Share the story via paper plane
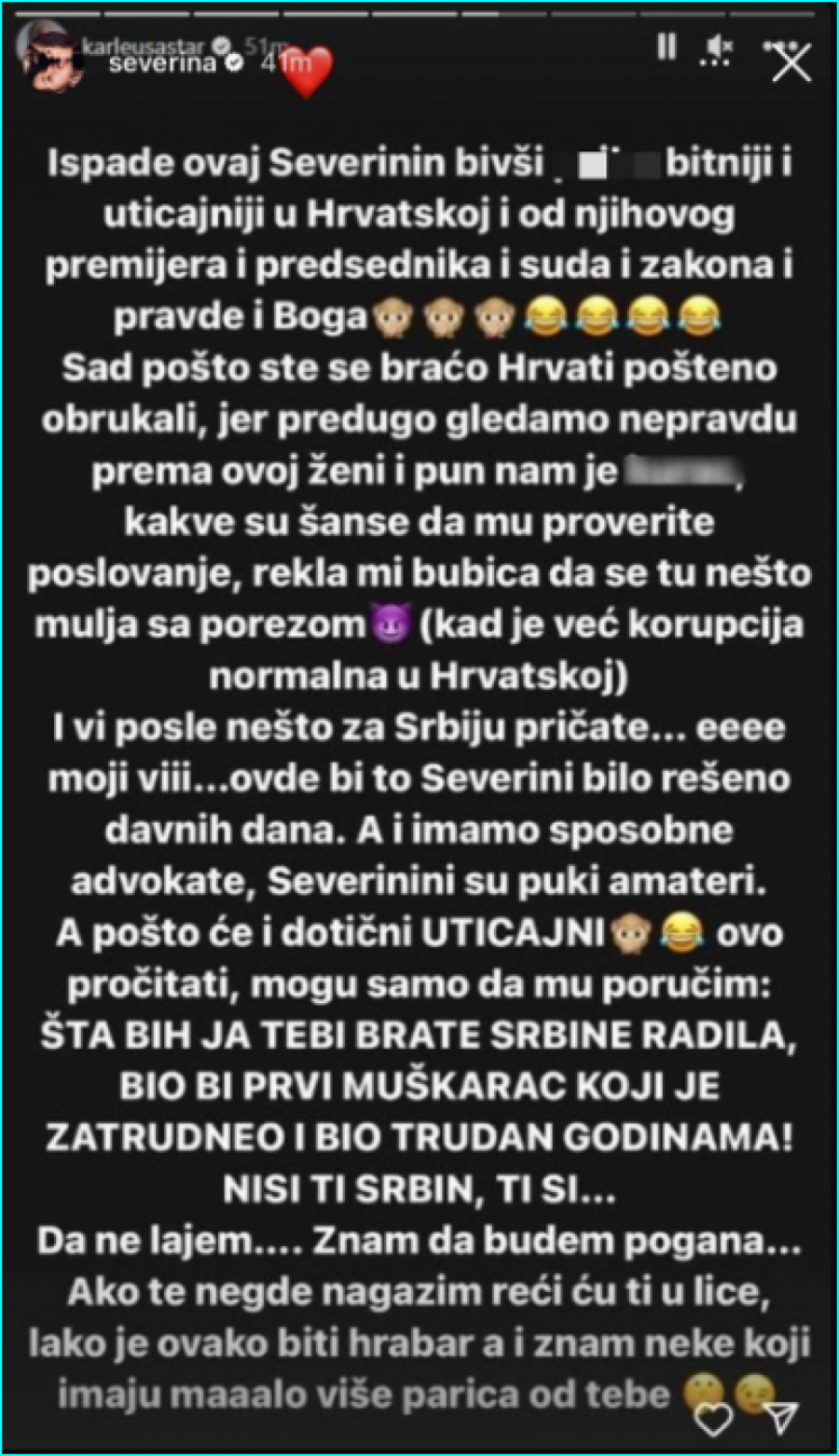 (x=781, y=1417)
